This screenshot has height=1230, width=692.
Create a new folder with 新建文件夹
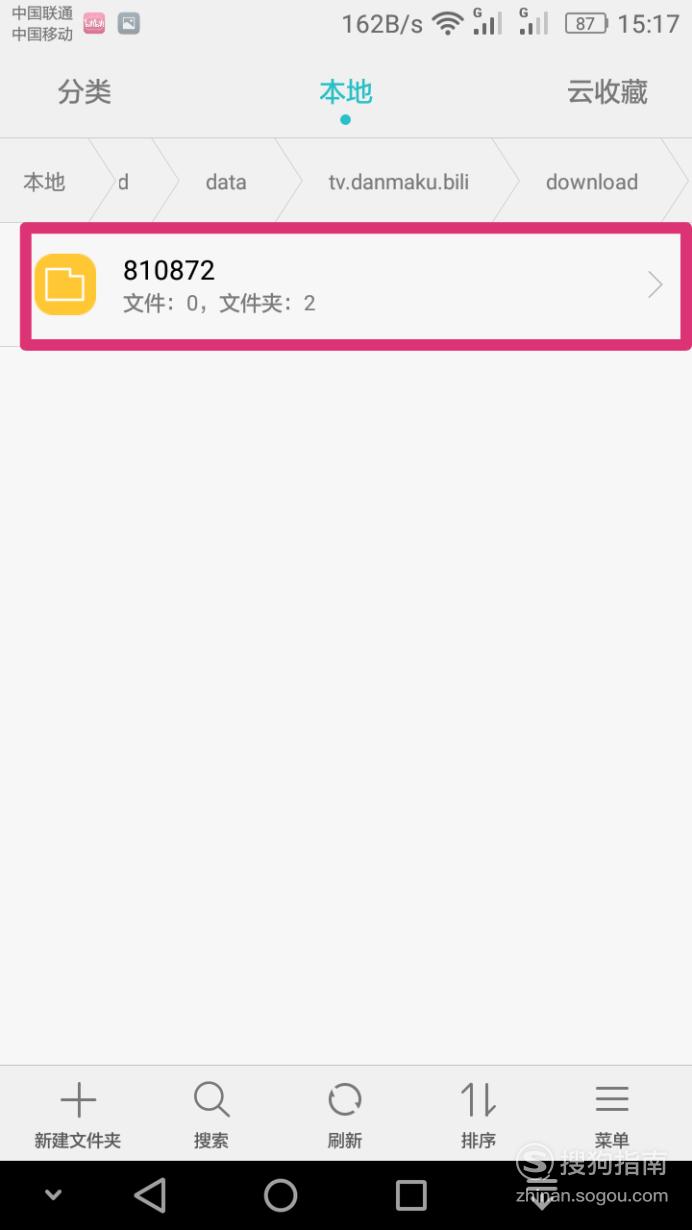[78, 1115]
